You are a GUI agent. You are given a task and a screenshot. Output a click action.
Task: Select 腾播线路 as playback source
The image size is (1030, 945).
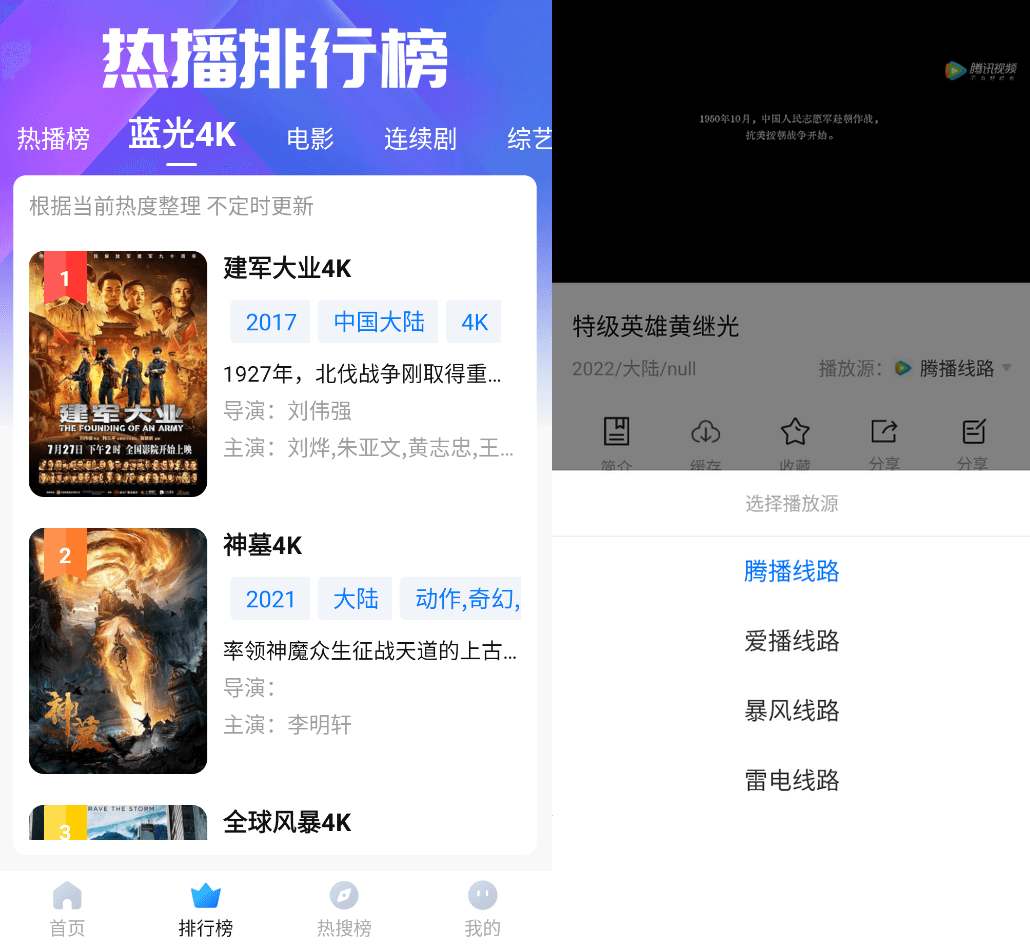791,572
